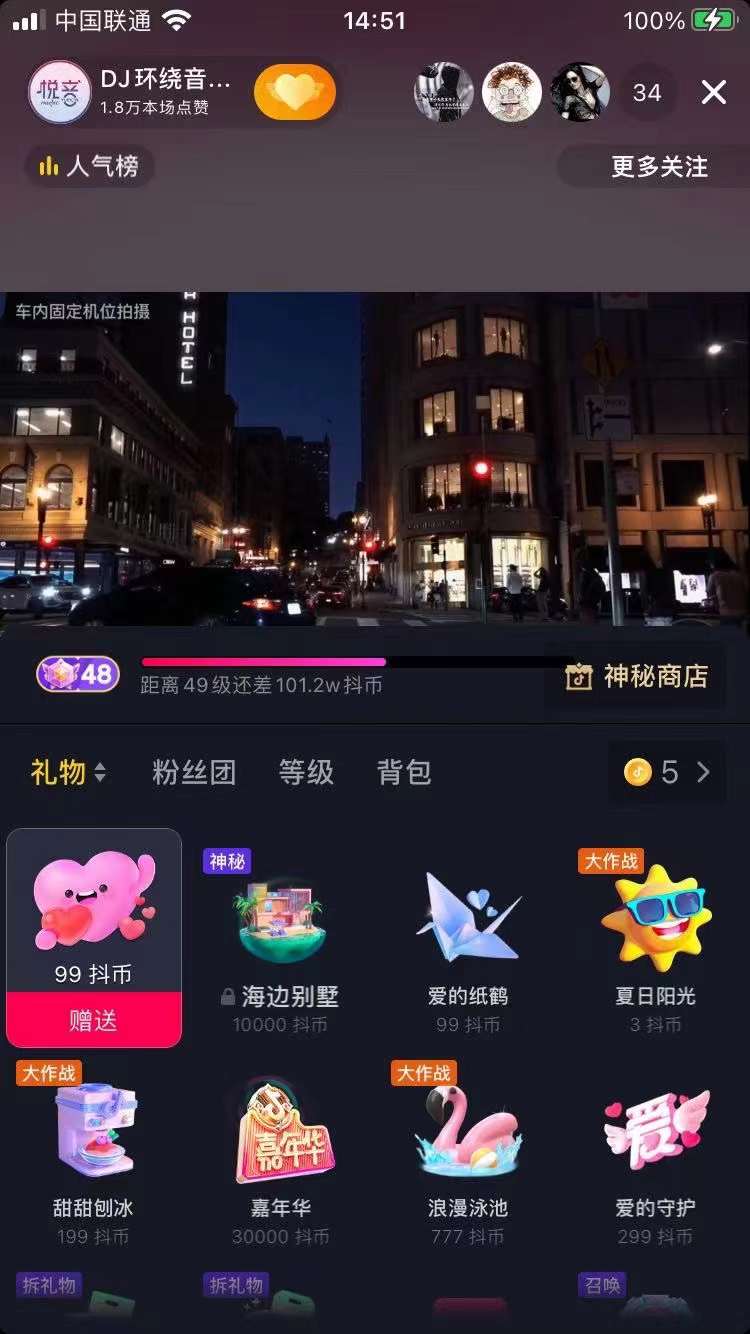Close the live stream
This screenshot has width=750, height=1334.
point(713,93)
